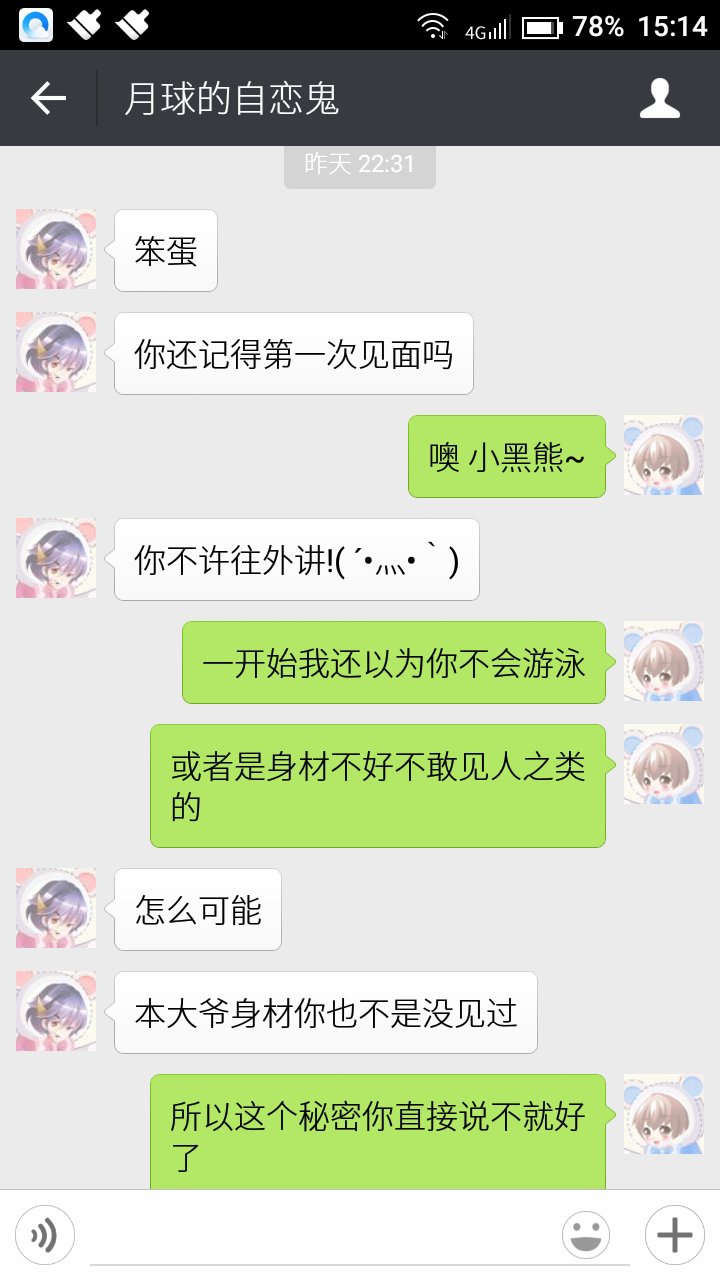Open the emoji sticker panel
Viewport: 720px width, 1280px height.
[586, 1236]
